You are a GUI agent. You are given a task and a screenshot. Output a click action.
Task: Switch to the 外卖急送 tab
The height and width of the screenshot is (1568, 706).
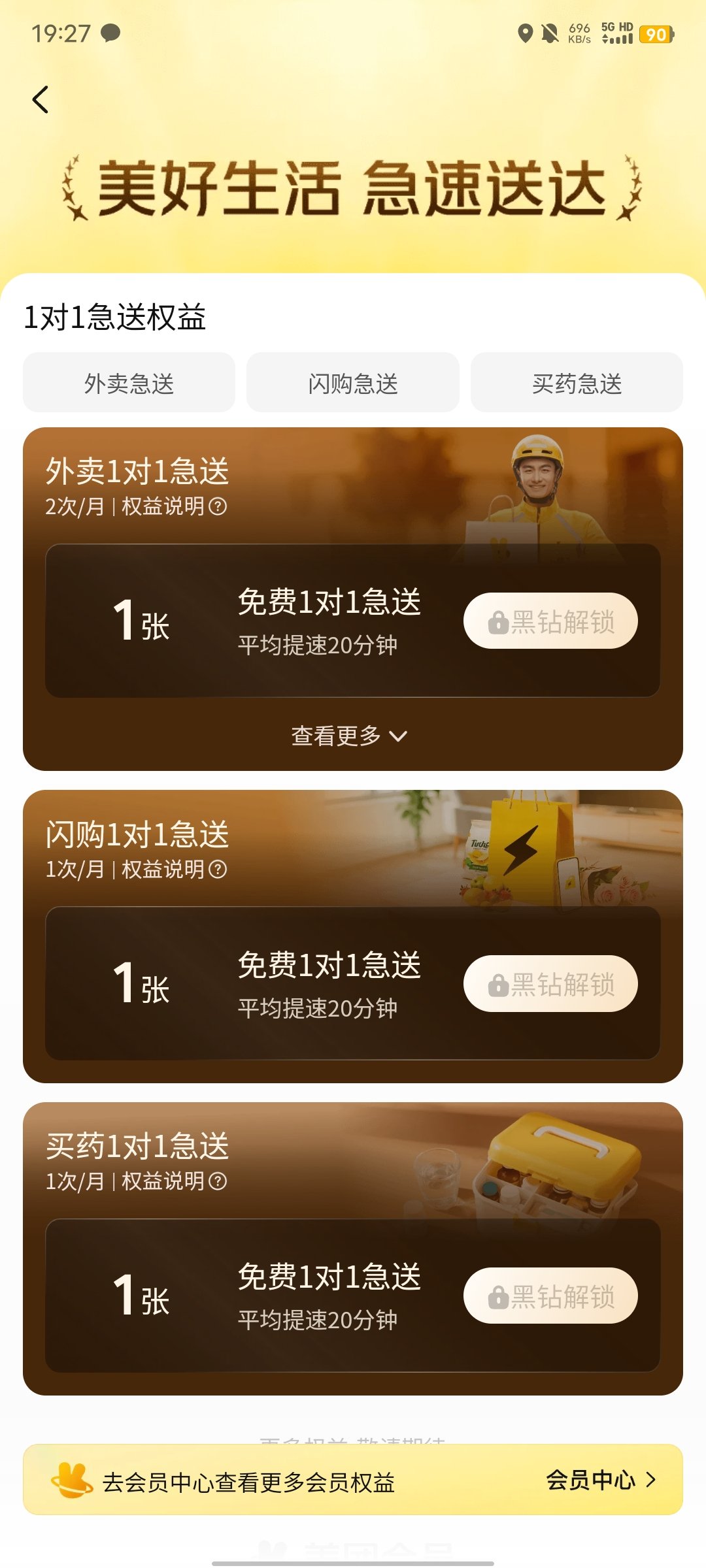pyautogui.click(x=129, y=384)
